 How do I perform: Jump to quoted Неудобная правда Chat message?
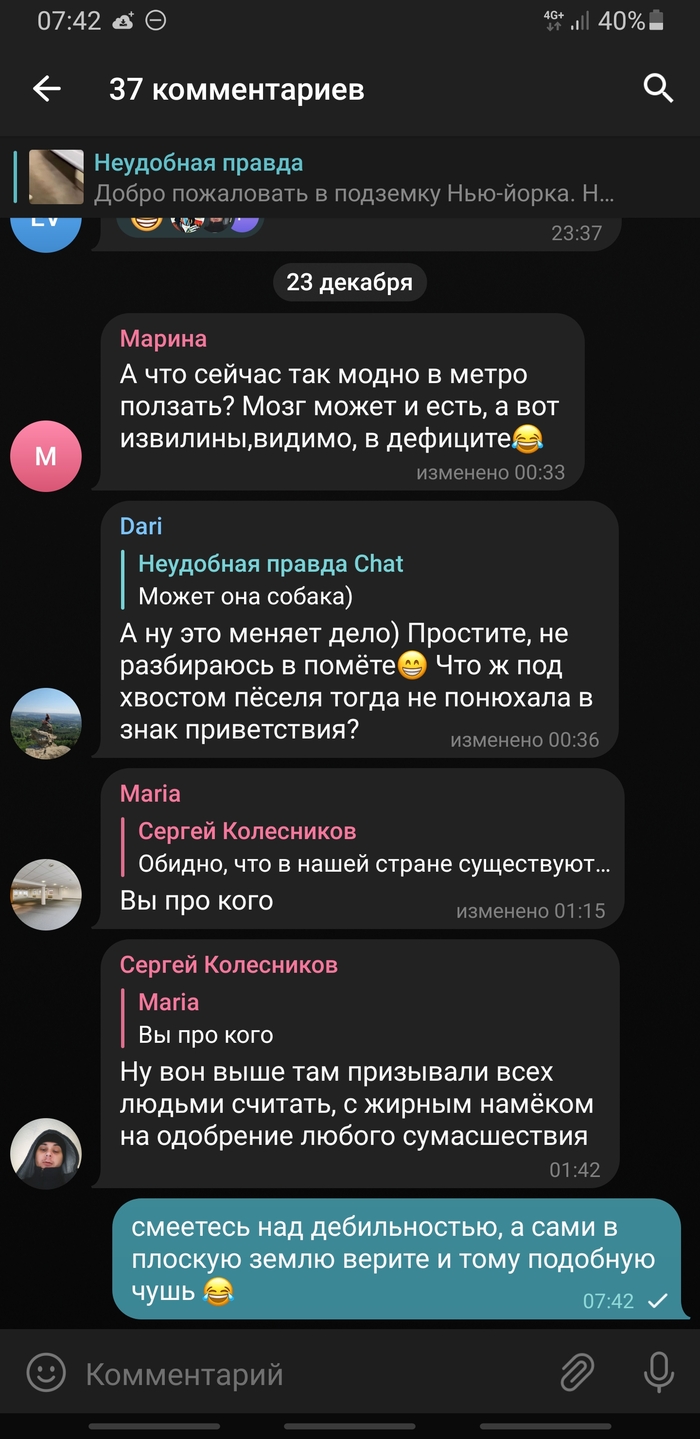click(270, 579)
